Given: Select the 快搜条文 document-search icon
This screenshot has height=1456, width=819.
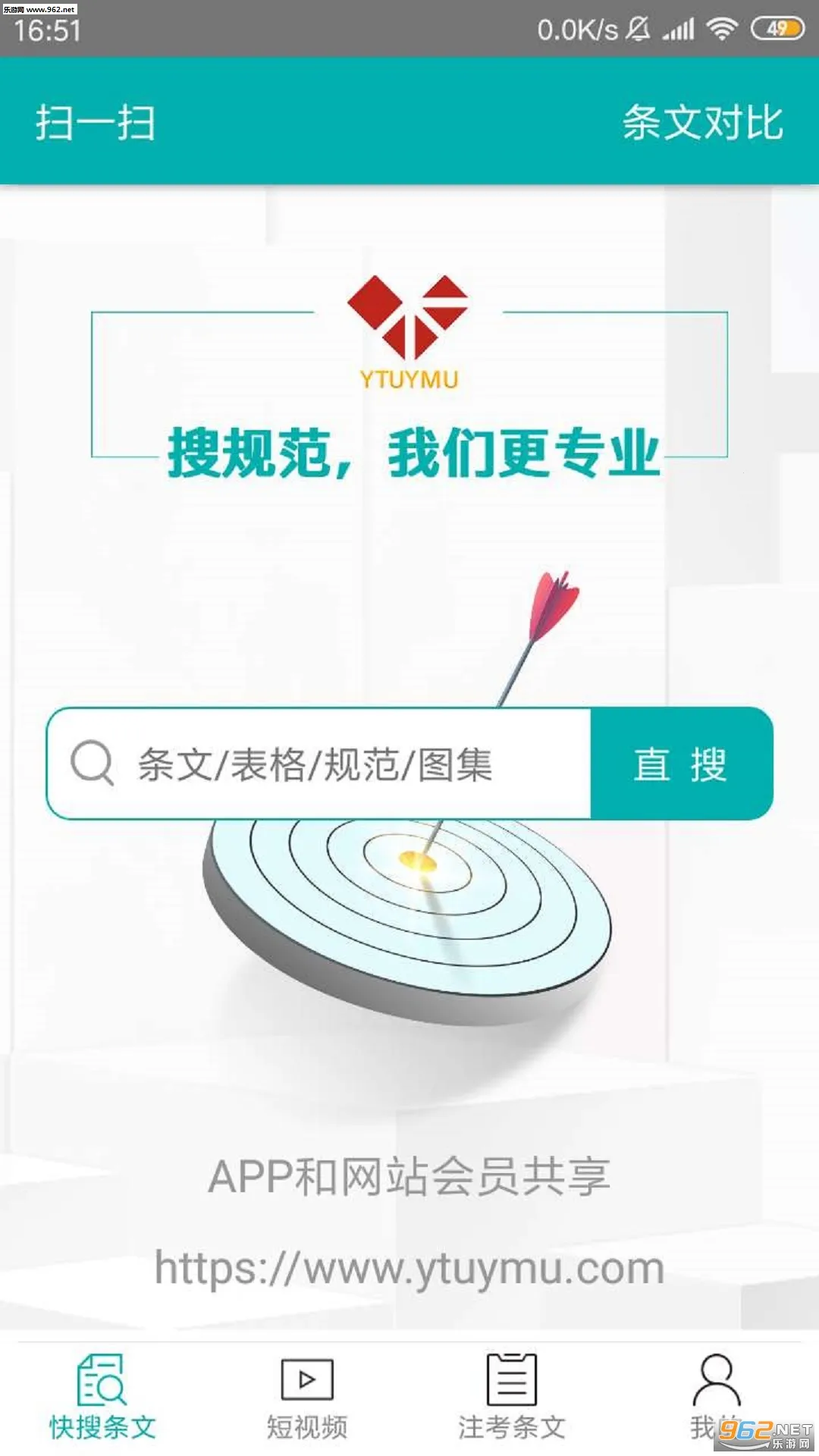Looking at the screenshot, I should pyautogui.click(x=102, y=1380).
